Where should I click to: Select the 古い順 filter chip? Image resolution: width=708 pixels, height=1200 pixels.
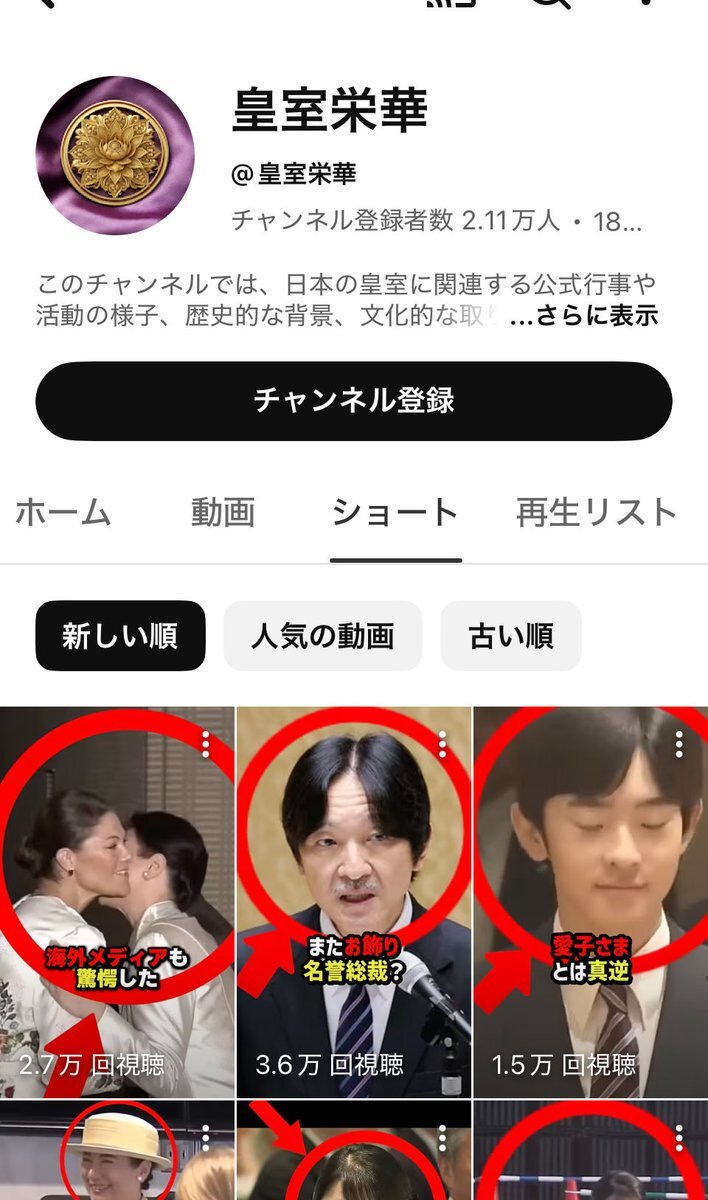pyautogui.click(x=510, y=636)
